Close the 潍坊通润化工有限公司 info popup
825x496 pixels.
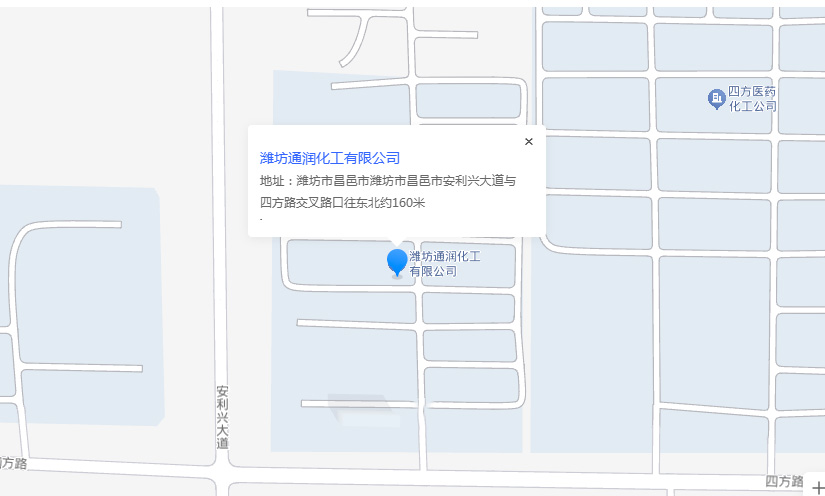click(529, 141)
